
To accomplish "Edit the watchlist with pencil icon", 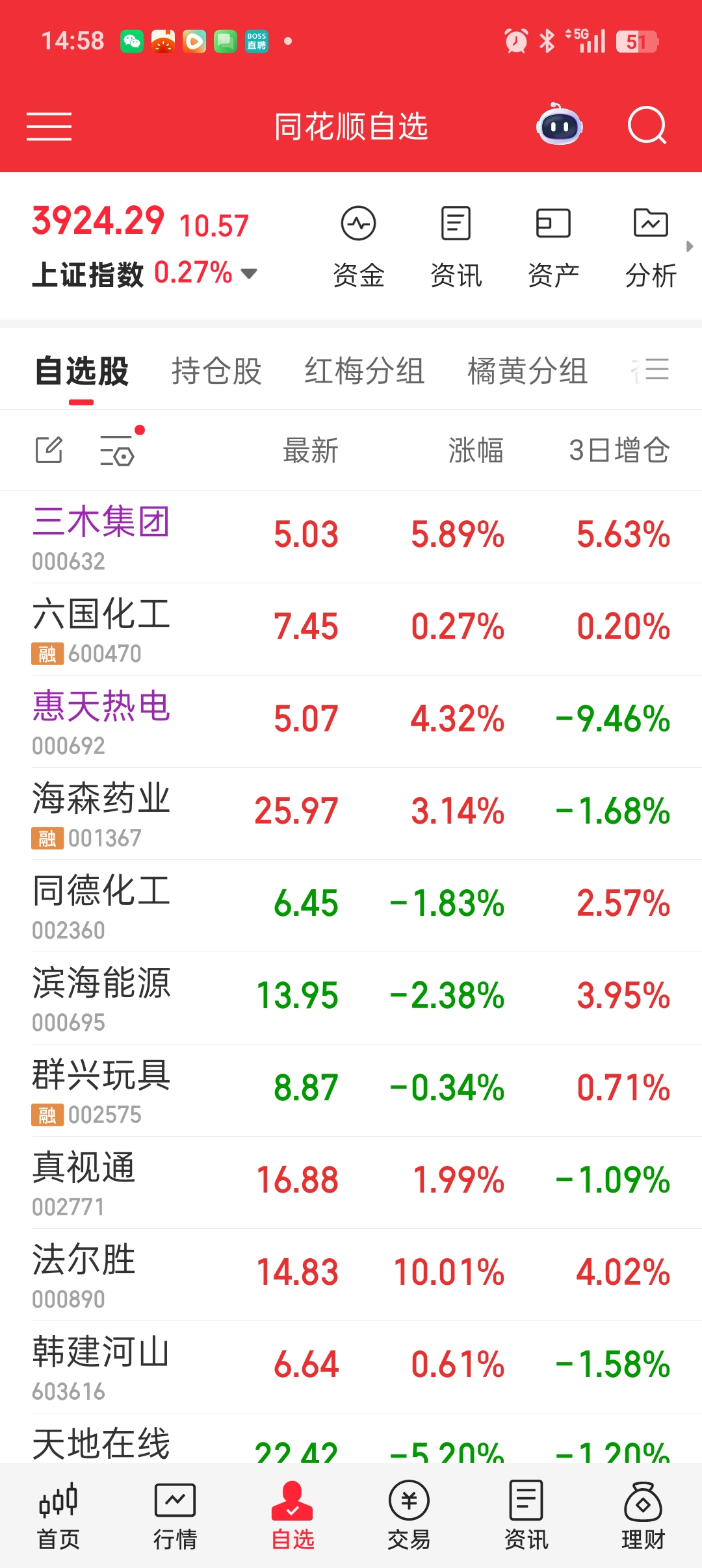I will pyautogui.click(x=49, y=450).
